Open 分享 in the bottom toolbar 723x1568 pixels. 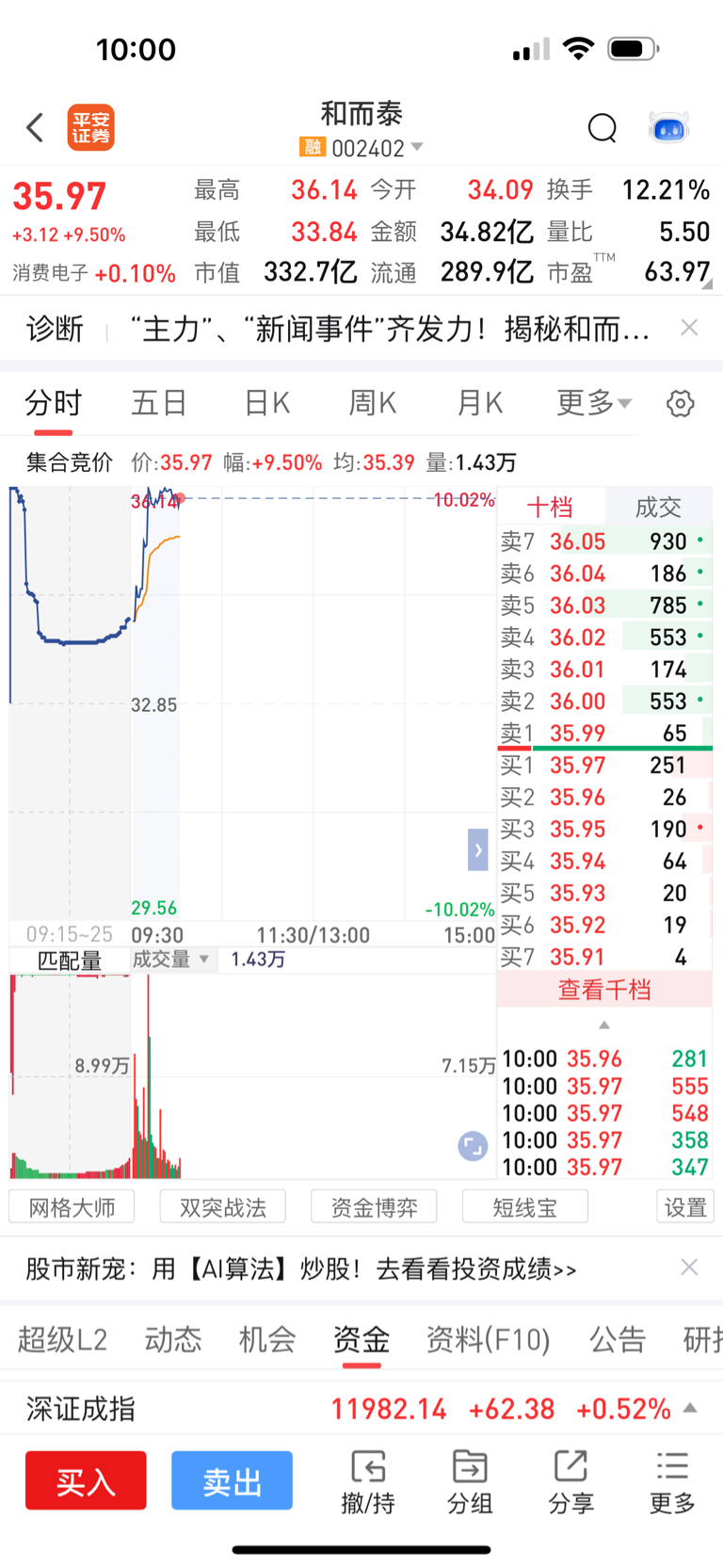point(570,1482)
